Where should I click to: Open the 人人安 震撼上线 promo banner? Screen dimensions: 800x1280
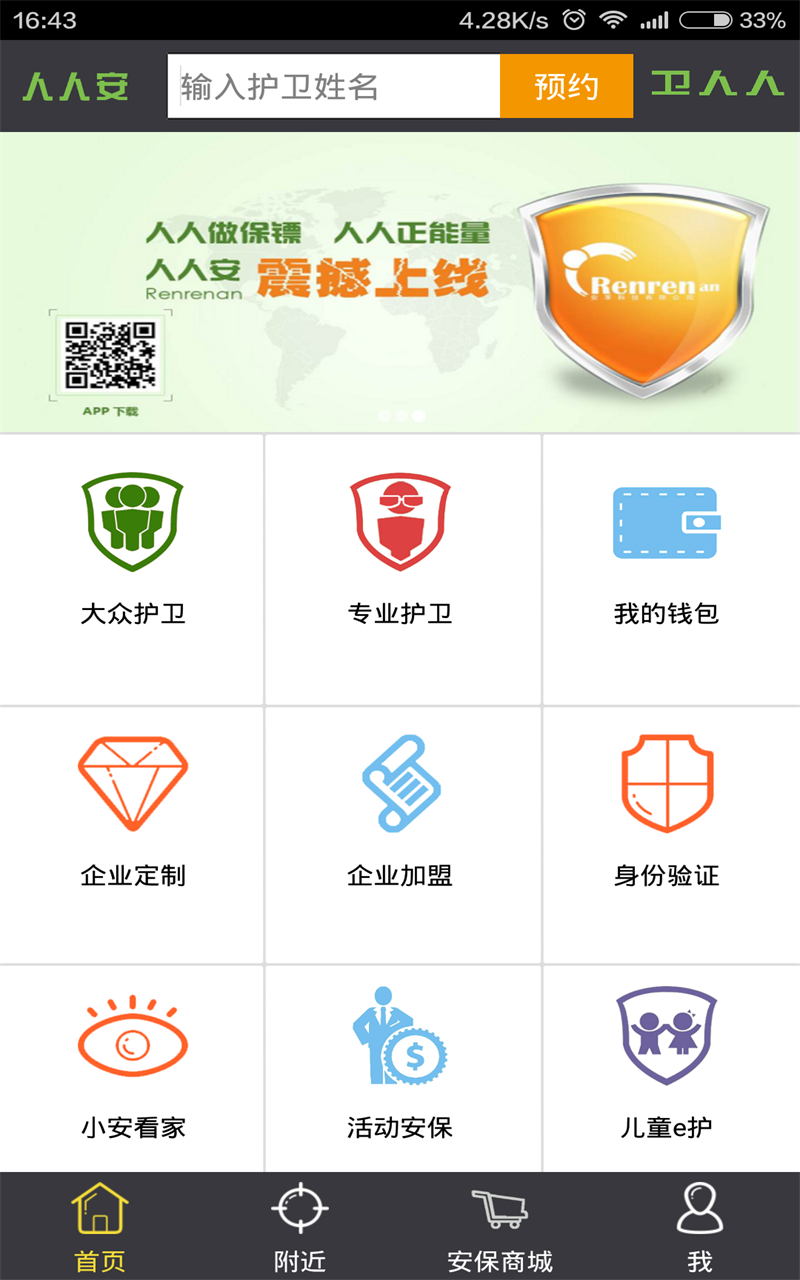pyautogui.click(x=400, y=282)
